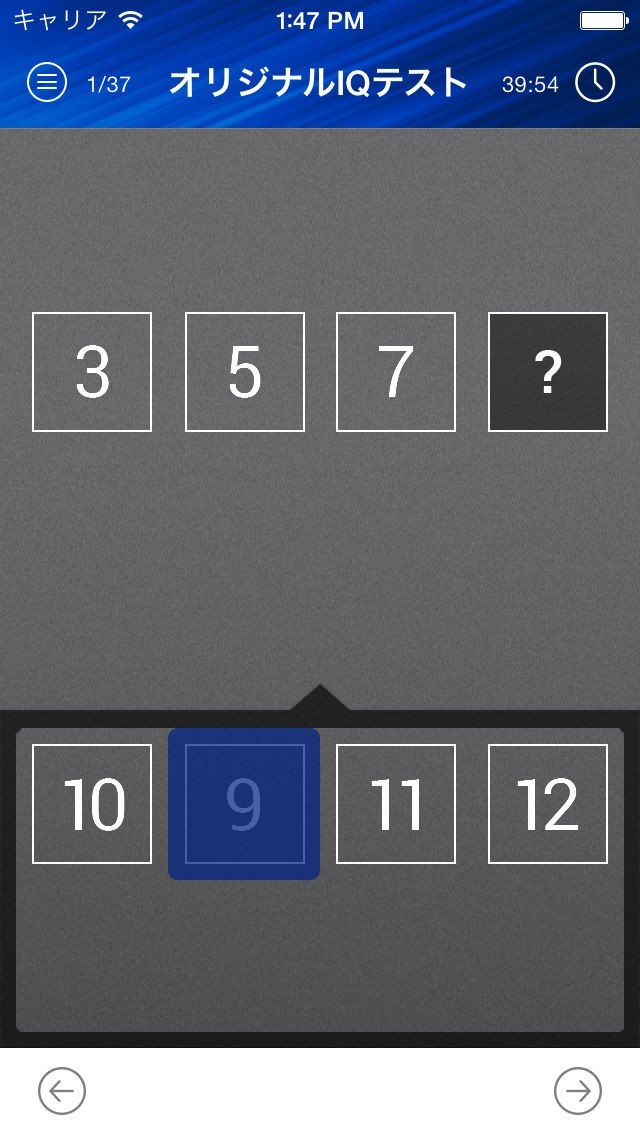
Task: Open the hamburger menu icon
Action: pyautogui.click(x=47, y=82)
